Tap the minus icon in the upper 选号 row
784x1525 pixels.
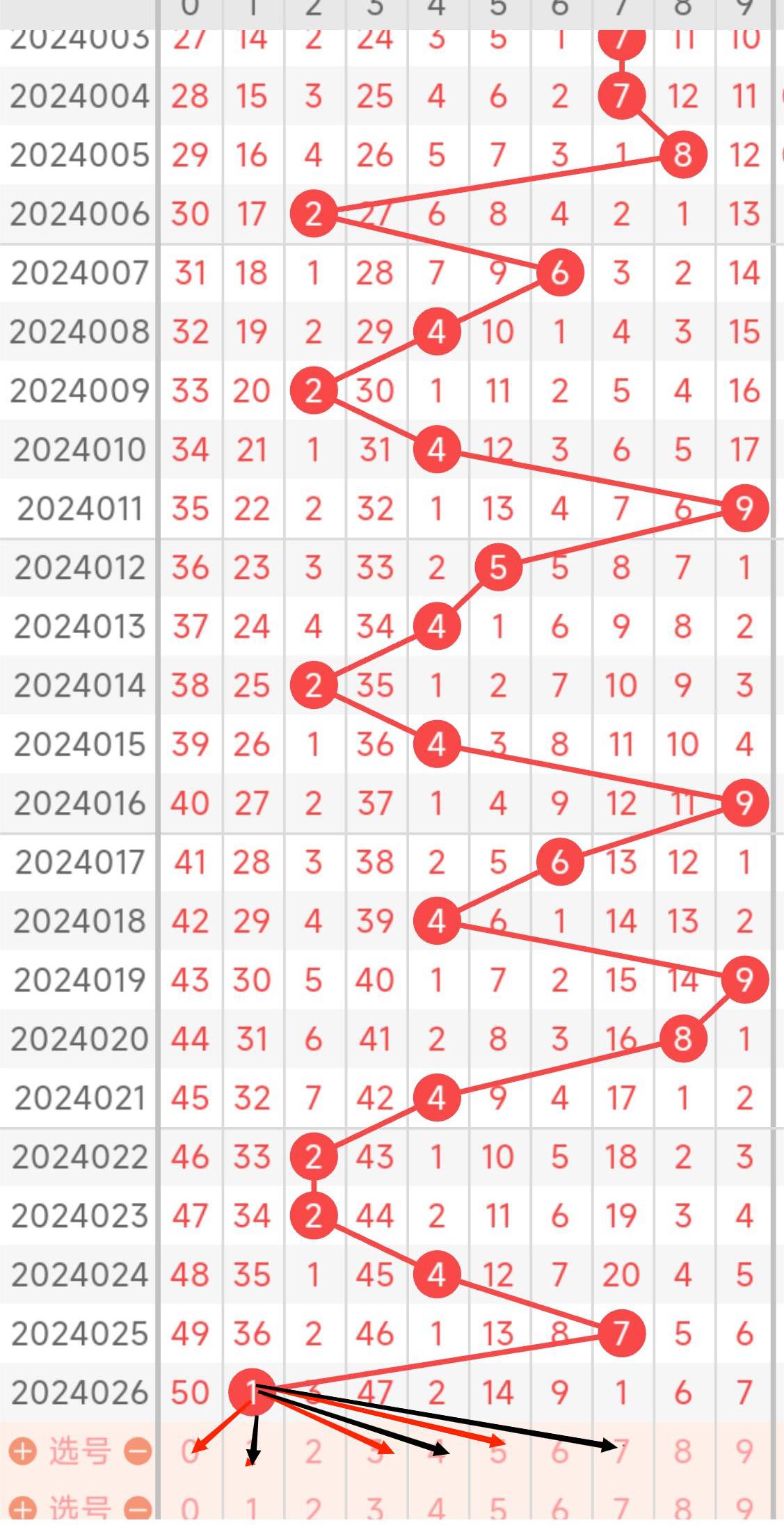point(138,1451)
